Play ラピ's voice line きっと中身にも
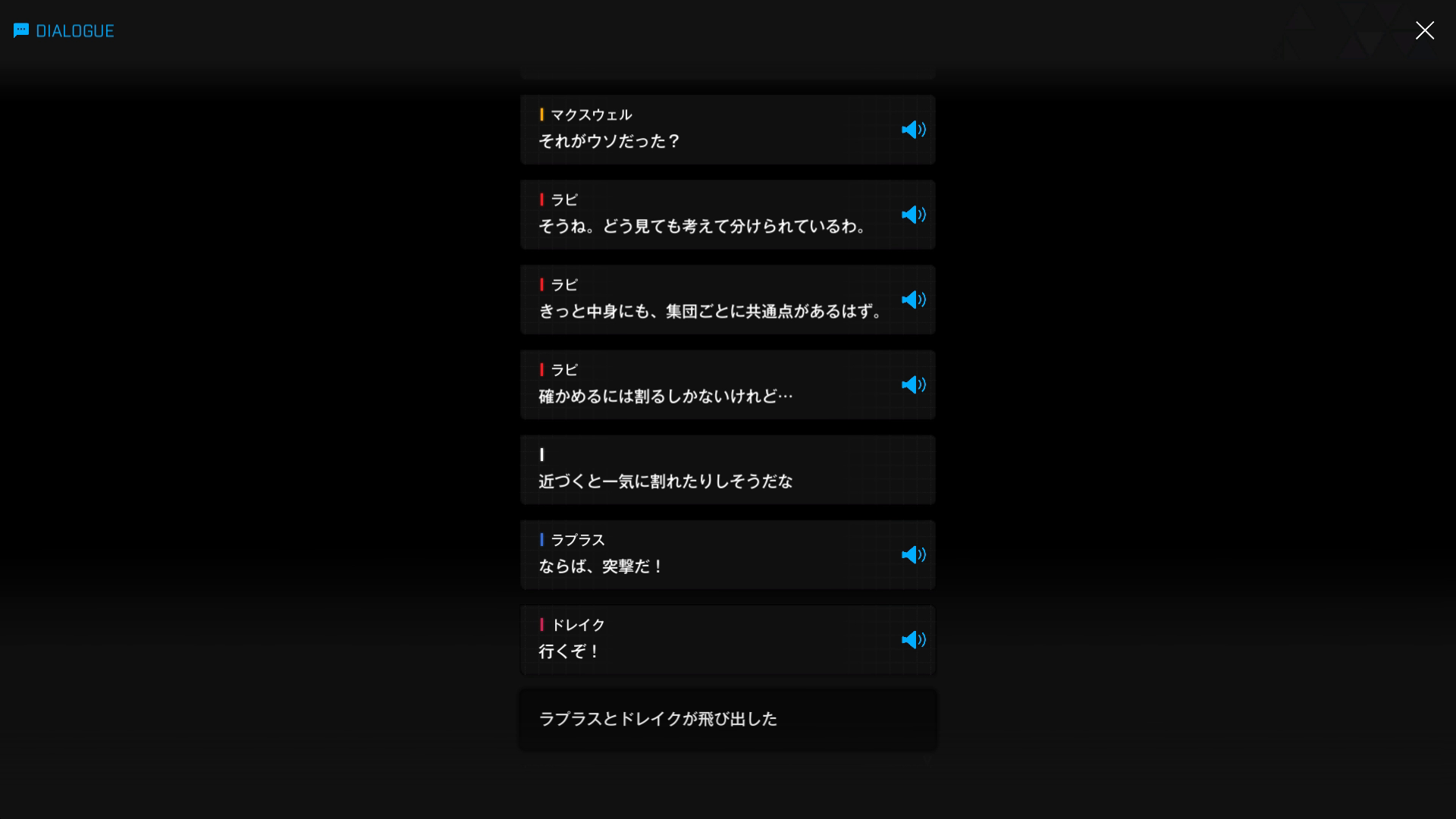 [x=913, y=300]
